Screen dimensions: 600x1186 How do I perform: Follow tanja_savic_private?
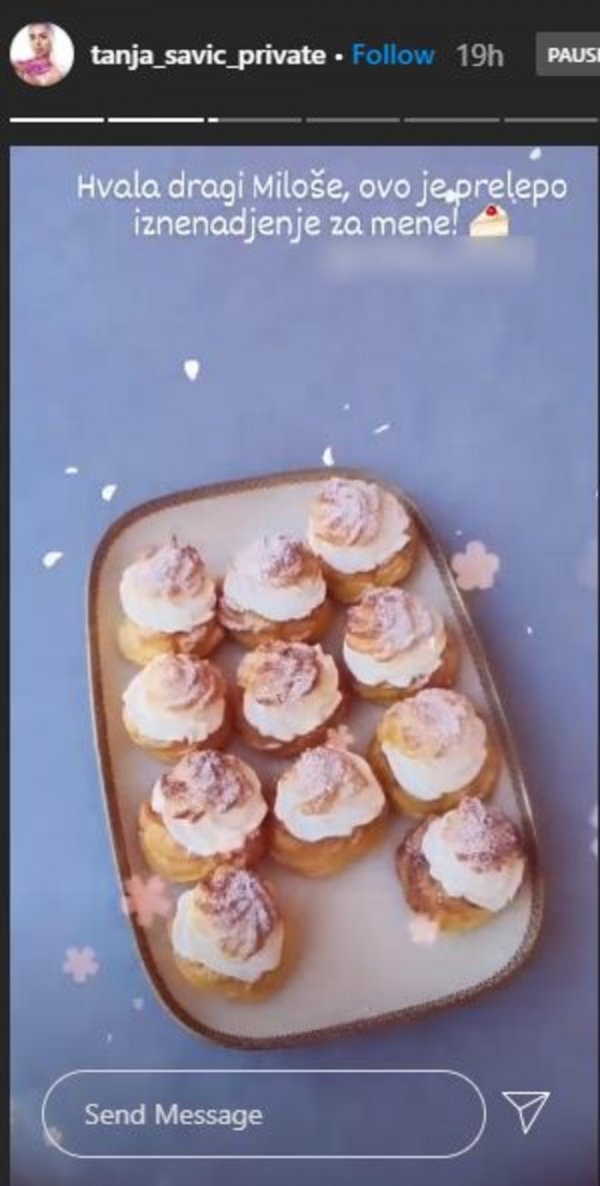(393, 55)
